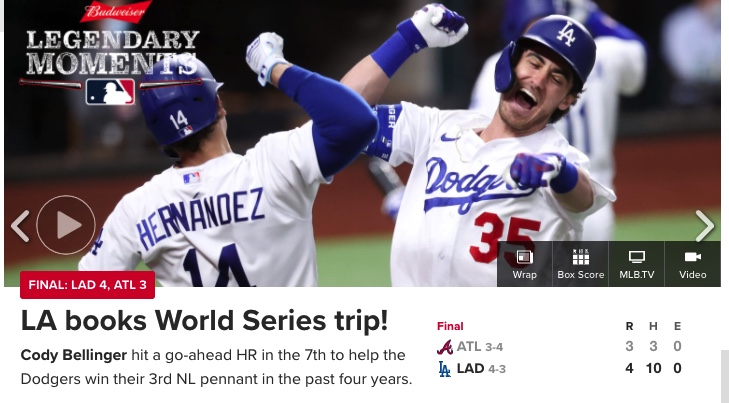Open the Video link
Viewport: 729px width, 403px height.
tap(692, 264)
